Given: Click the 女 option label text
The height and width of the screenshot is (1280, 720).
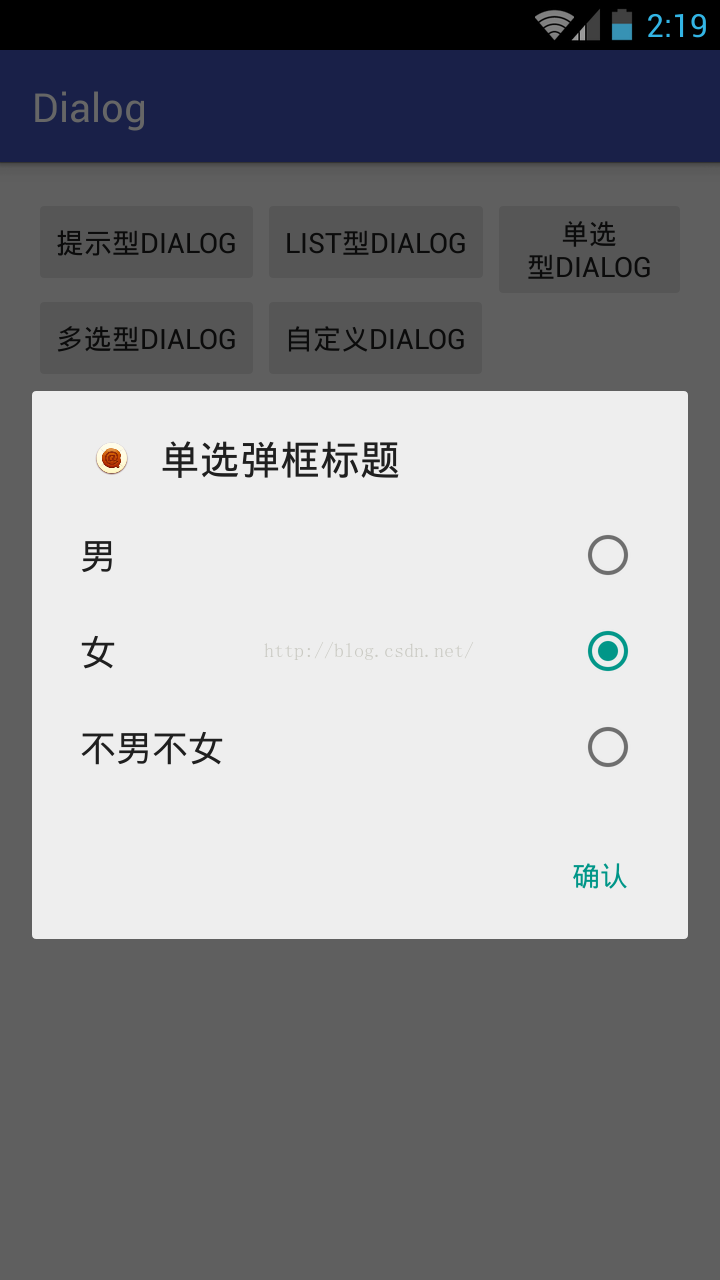Looking at the screenshot, I should click(98, 651).
